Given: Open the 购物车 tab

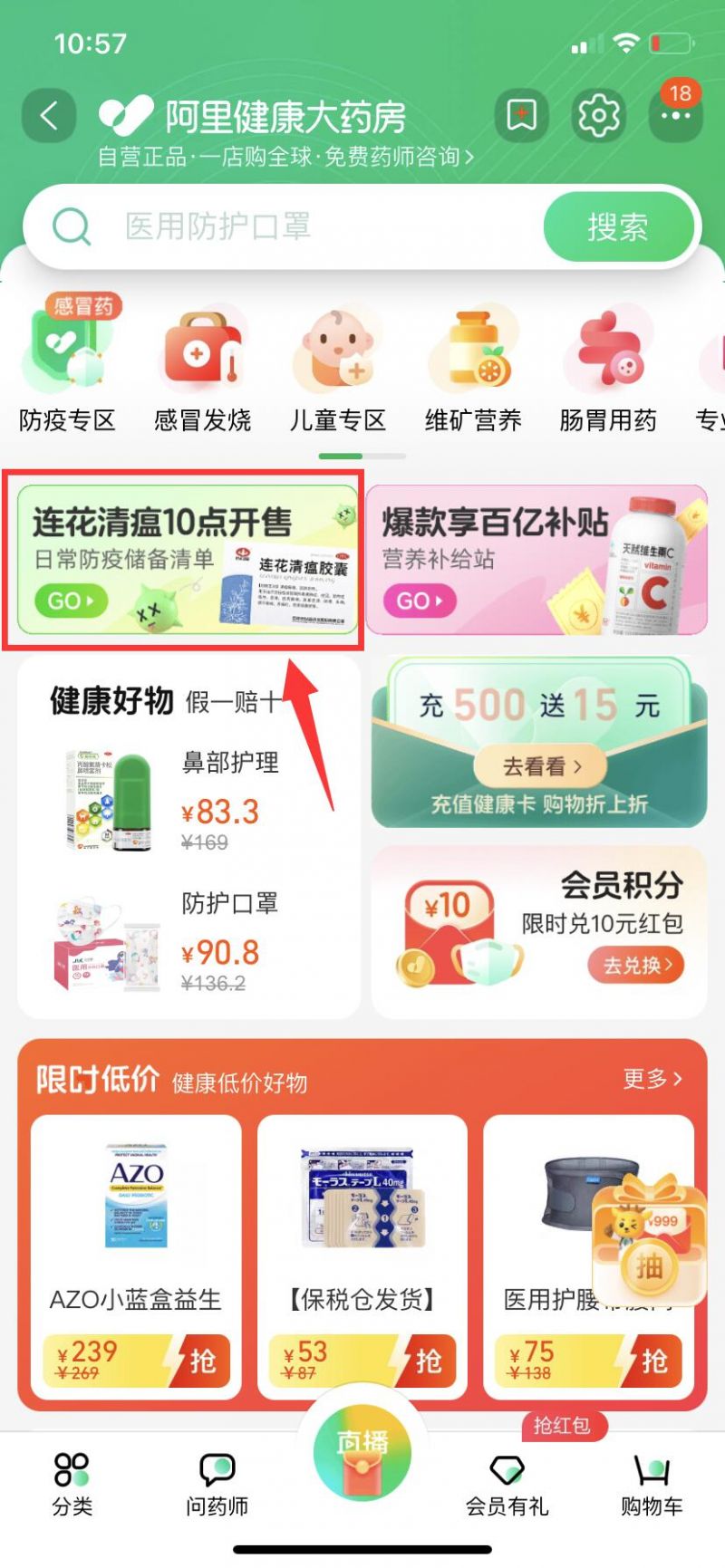Looking at the screenshot, I should tap(652, 1484).
